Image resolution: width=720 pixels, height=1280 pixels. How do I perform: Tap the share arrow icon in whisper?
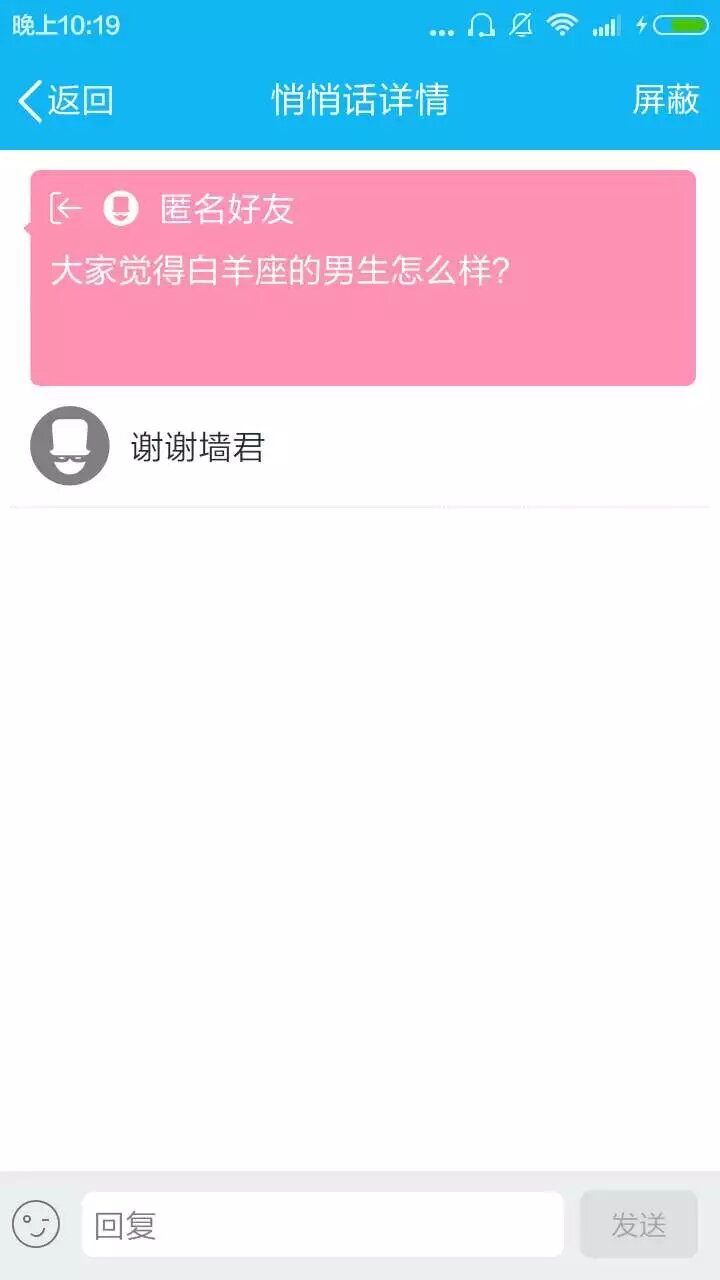(66, 209)
